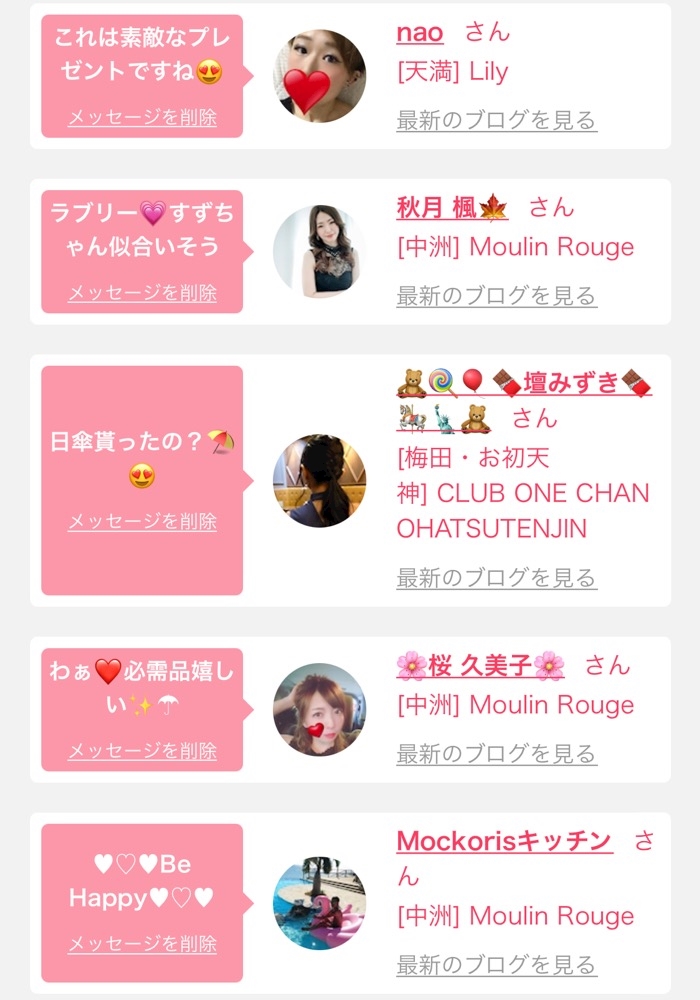Open Mockorisキッチン profile link
The image size is (700, 1000).
point(504,841)
